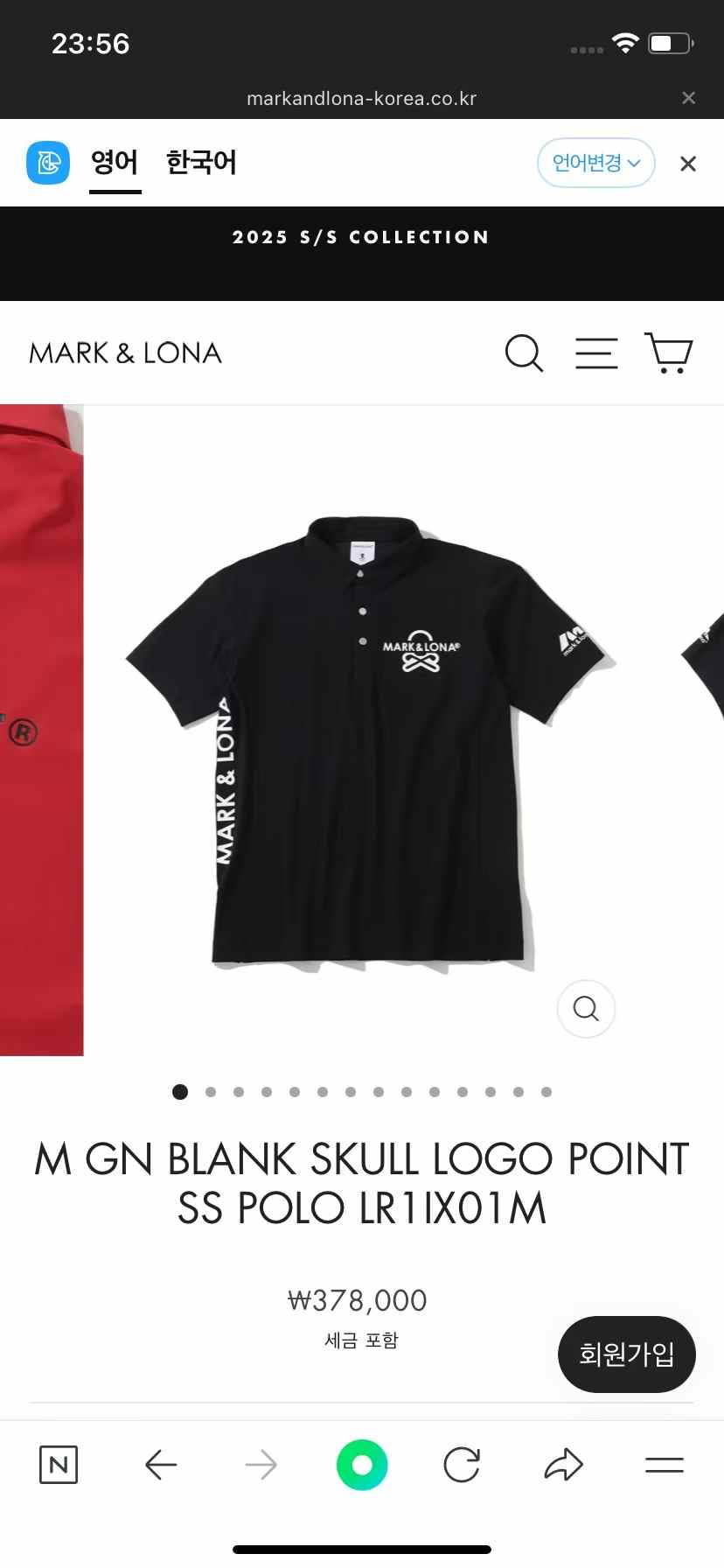Image resolution: width=724 pixels, height=1568 pixels.
Task: Open the hamburger site menu
Action: click(x=596, y=353)
